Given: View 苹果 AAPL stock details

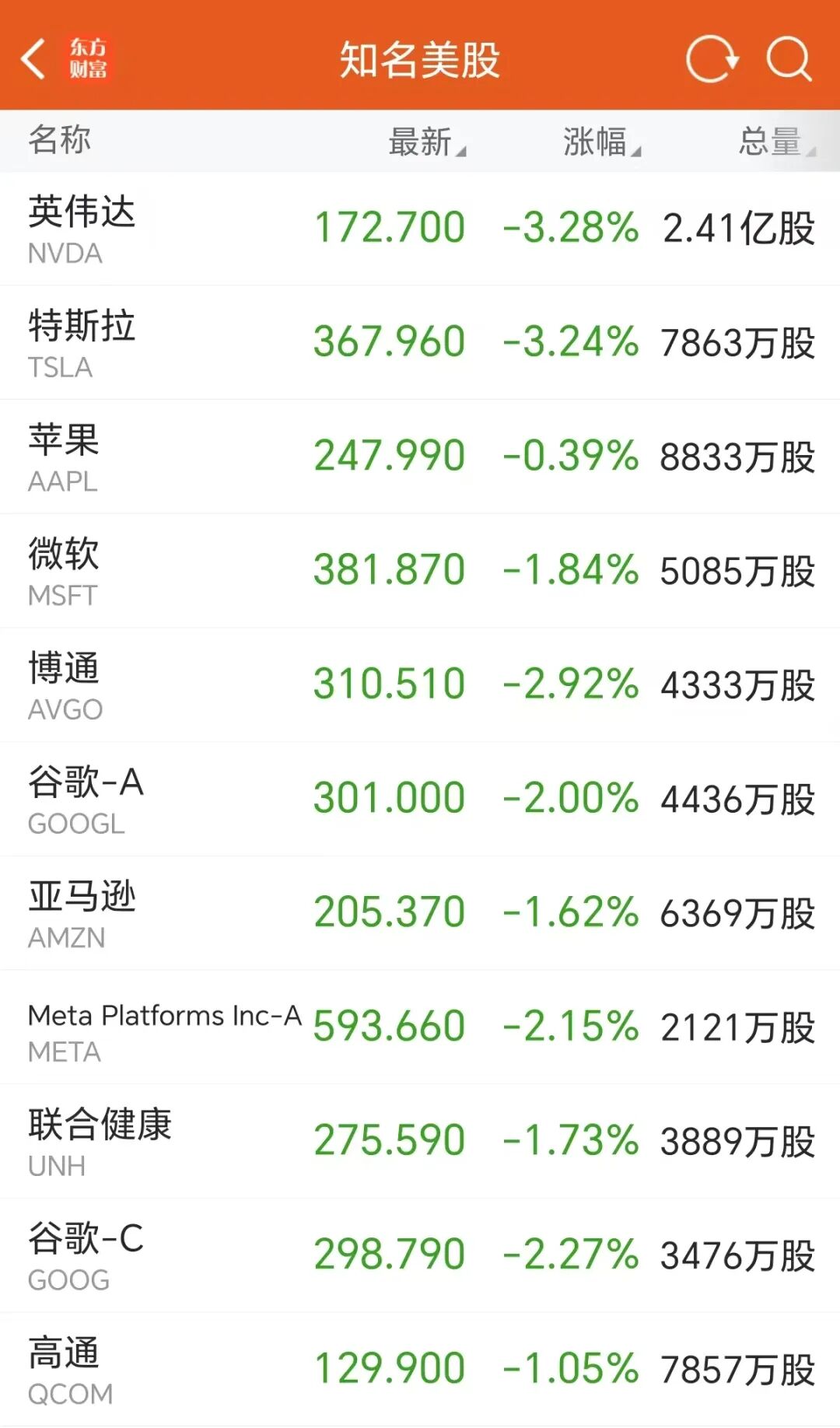Looking at the screenshot, I should 420,457.
